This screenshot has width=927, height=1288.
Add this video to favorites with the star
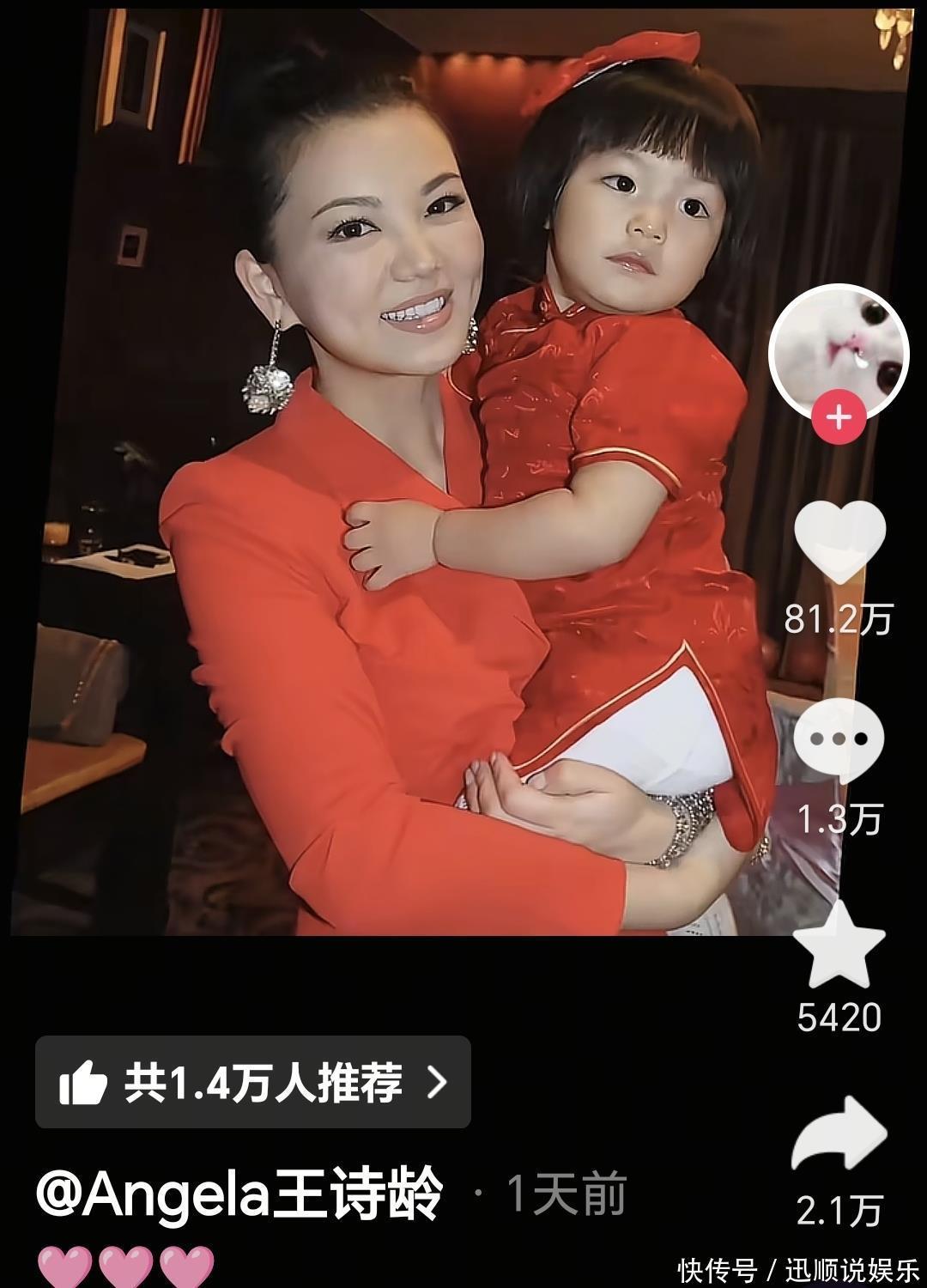click(x=839, y=945)
